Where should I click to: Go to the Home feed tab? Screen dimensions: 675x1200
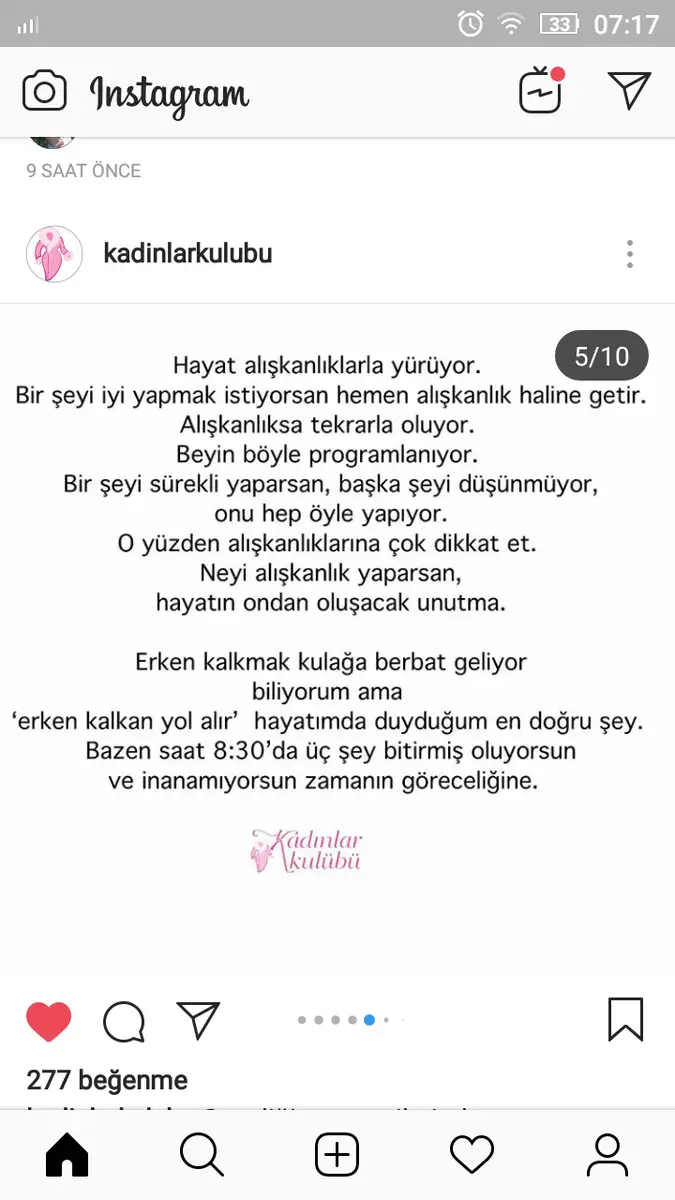click(67, 1156)
